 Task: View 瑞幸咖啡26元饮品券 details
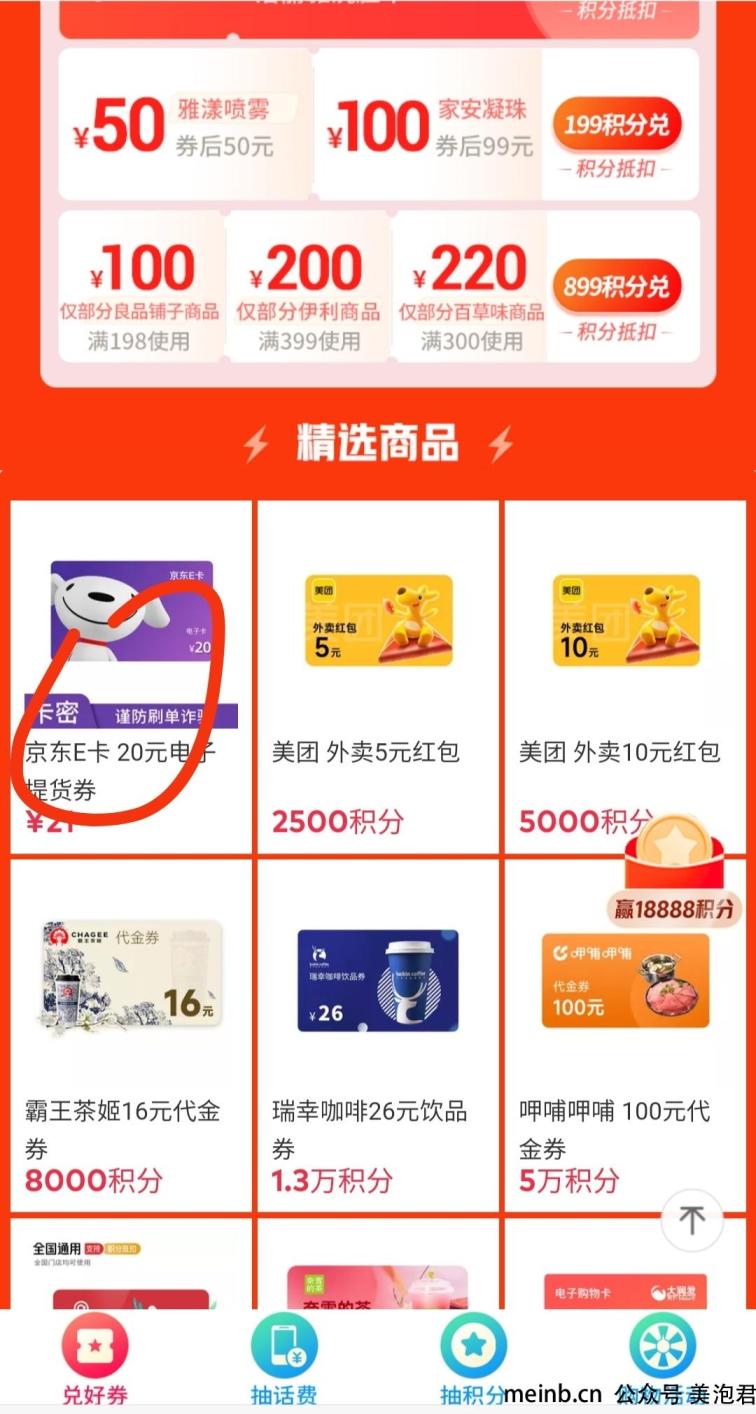(378, 1035)
